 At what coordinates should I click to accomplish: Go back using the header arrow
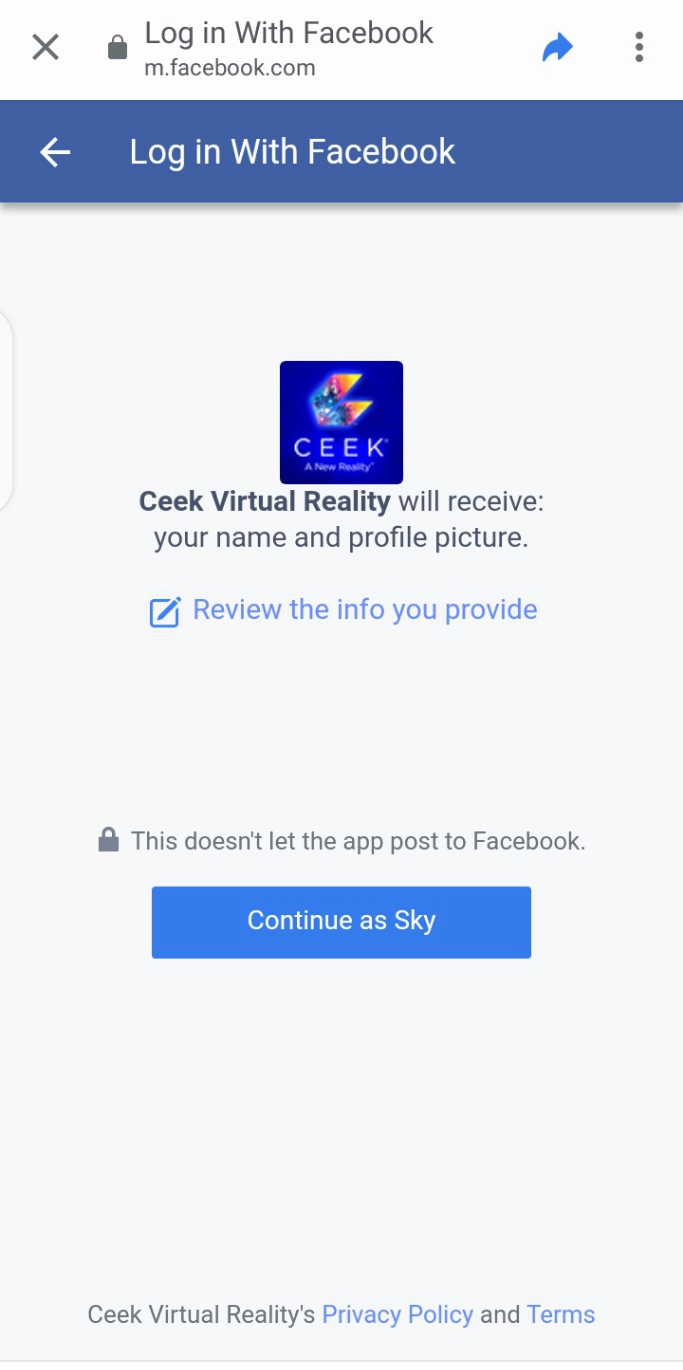55,152
